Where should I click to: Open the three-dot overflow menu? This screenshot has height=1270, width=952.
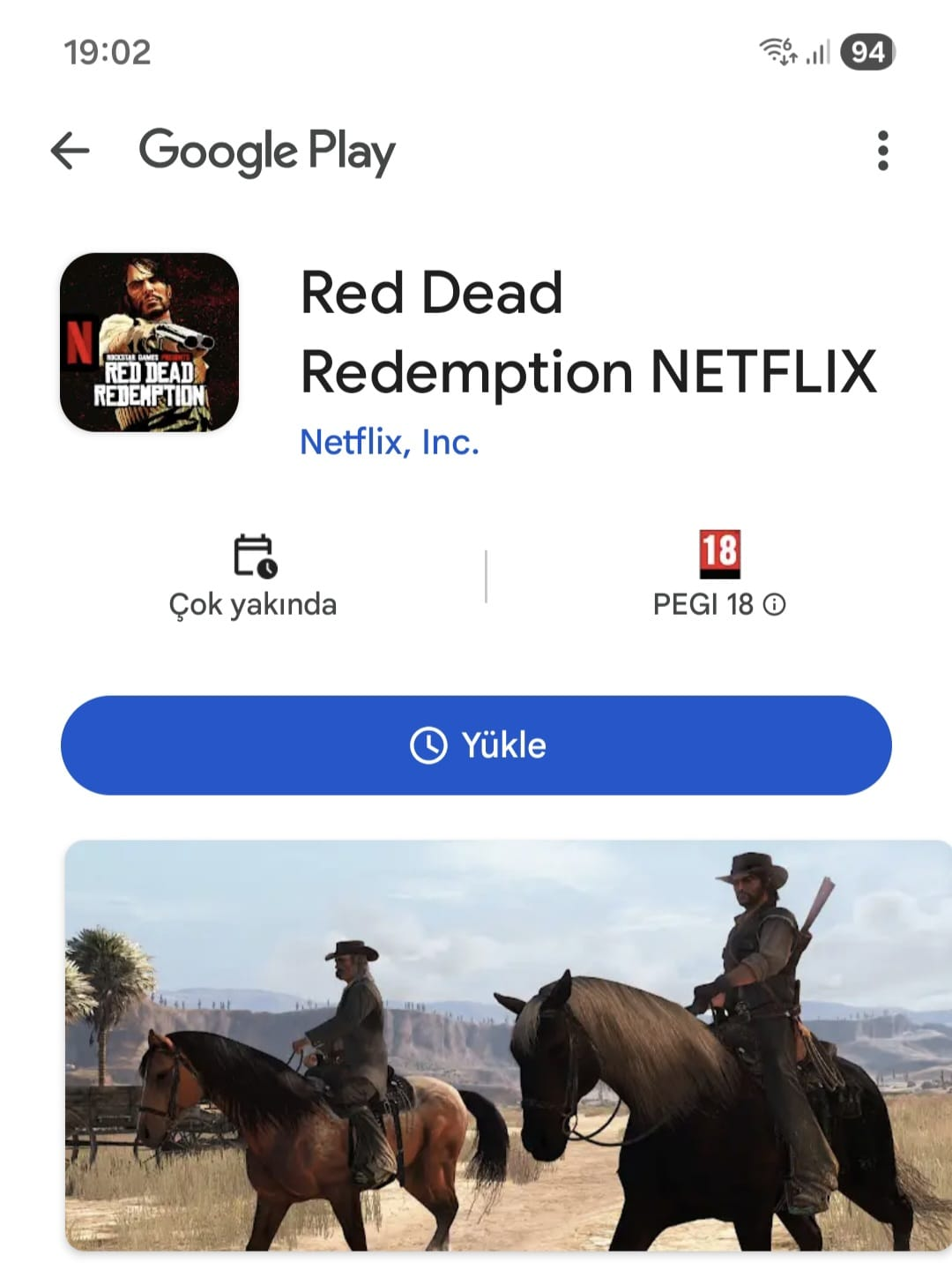pos(882,151)
